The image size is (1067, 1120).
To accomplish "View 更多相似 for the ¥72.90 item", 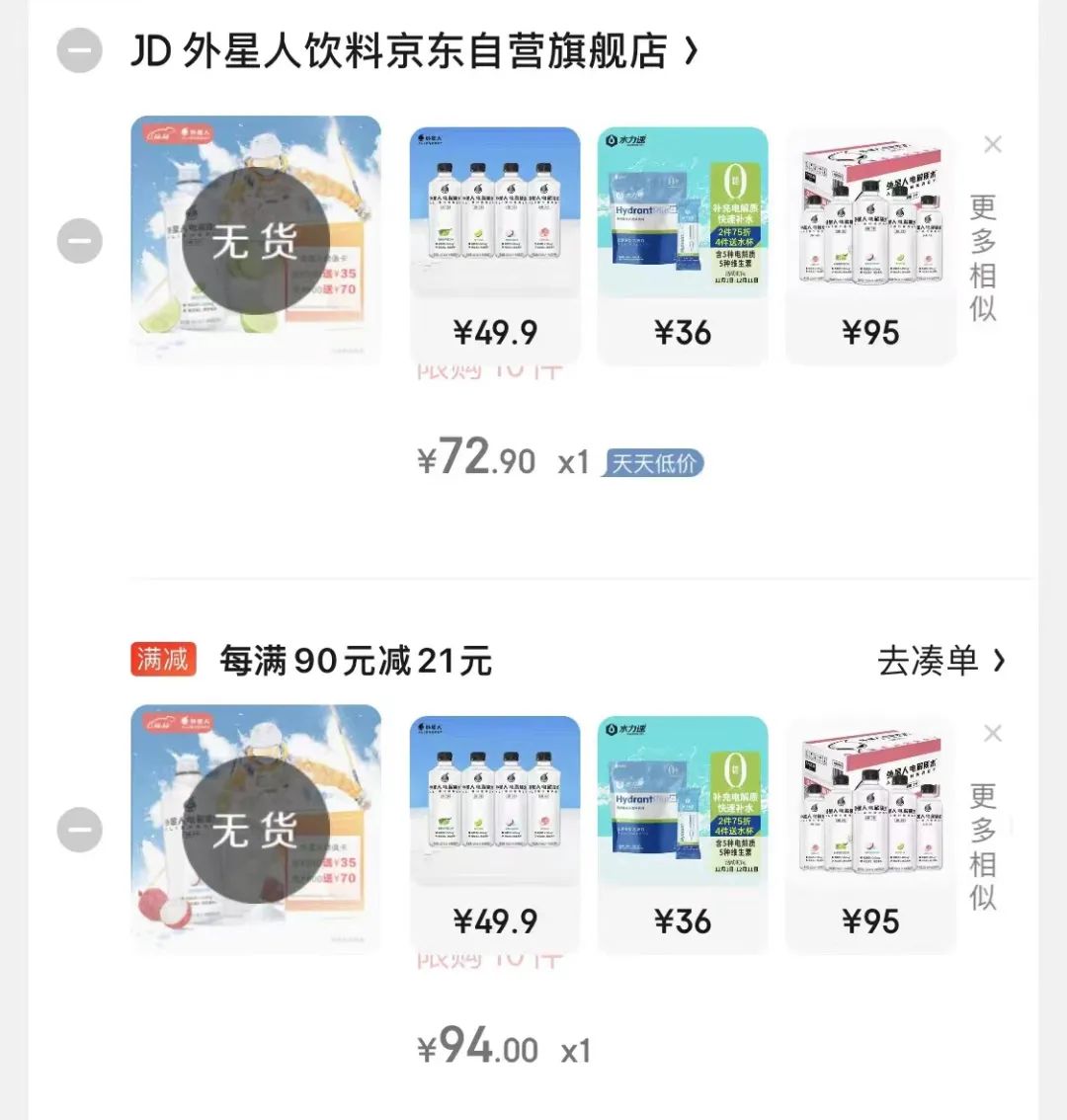I will 983,257.
